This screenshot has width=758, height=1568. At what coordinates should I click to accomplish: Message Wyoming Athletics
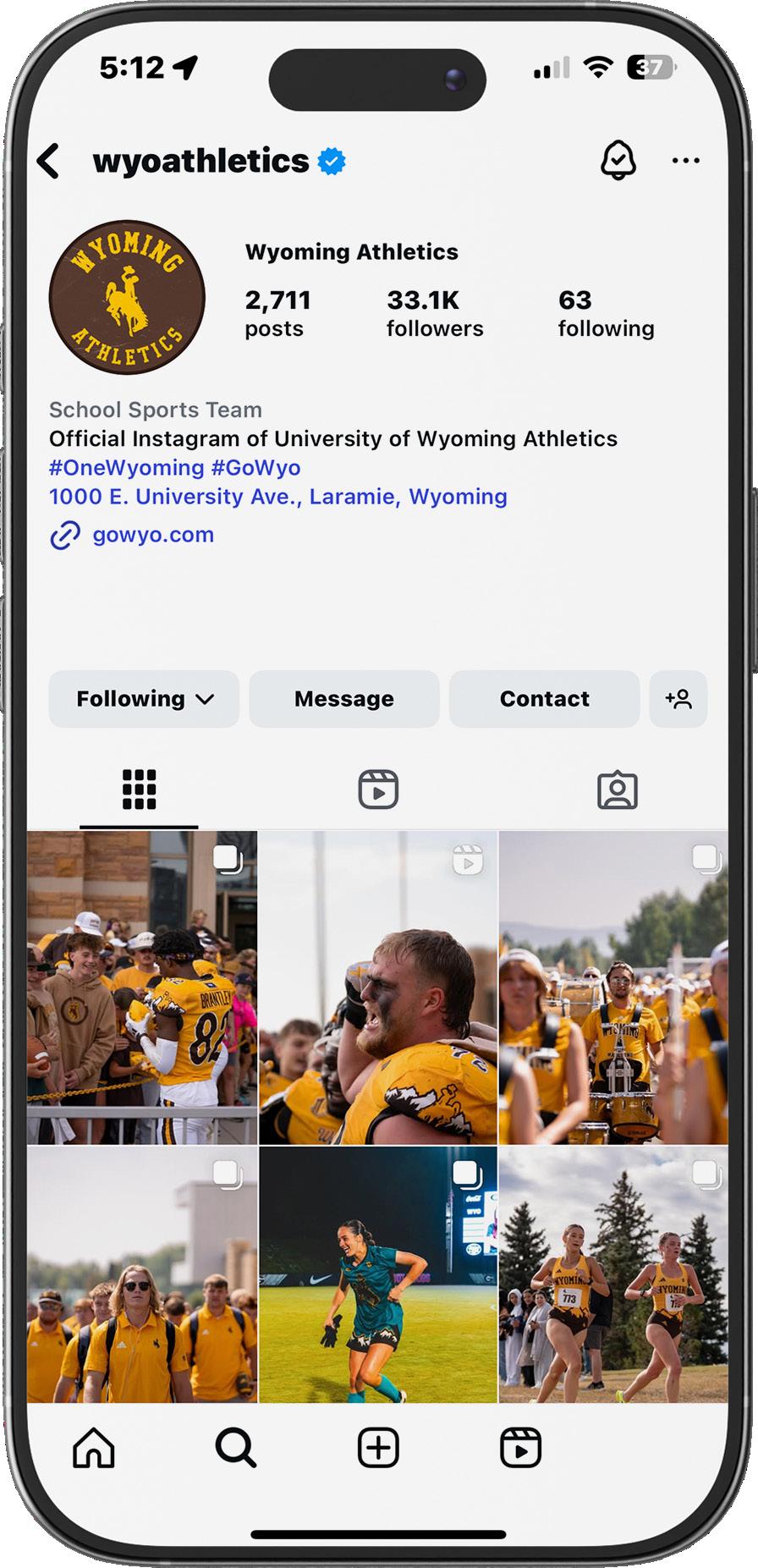coord(343,699)
